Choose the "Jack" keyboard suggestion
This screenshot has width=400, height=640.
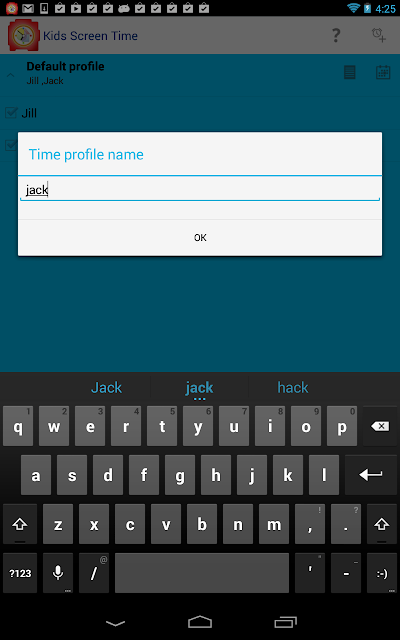pyautogui.click(x=107, y=387)
